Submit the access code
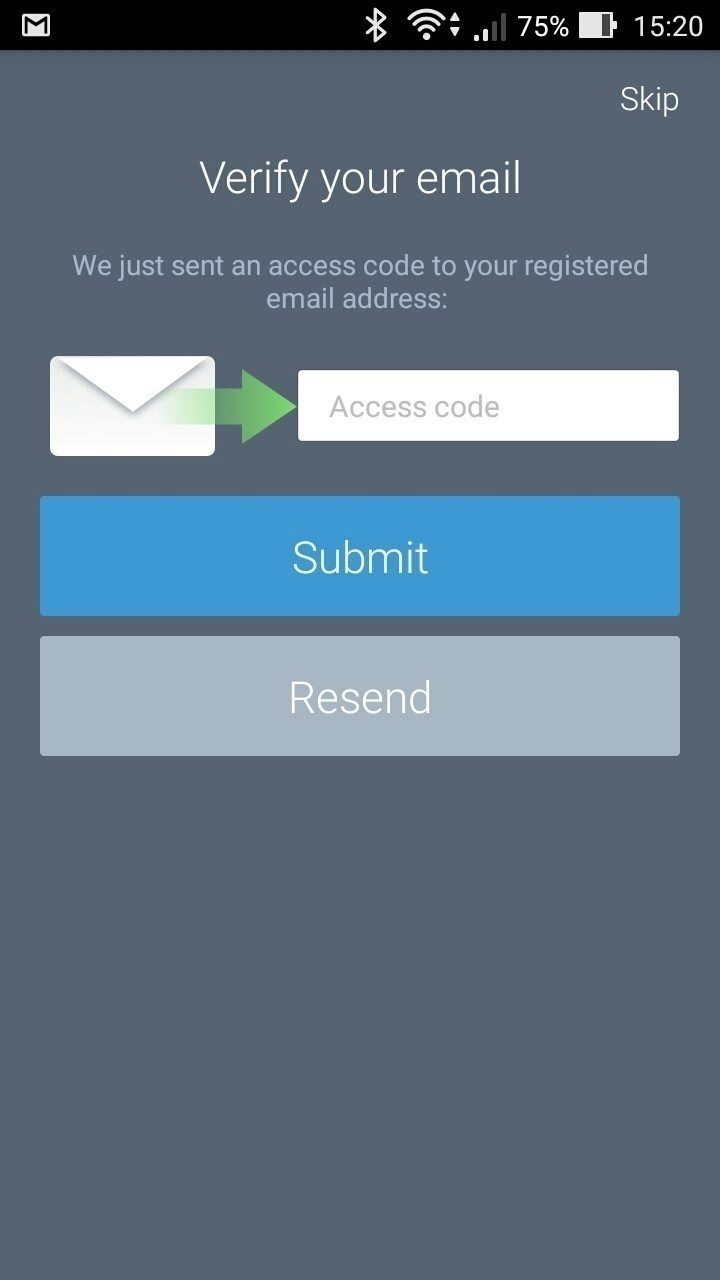This screenshot has height=1280, width=720. [360, 556]
